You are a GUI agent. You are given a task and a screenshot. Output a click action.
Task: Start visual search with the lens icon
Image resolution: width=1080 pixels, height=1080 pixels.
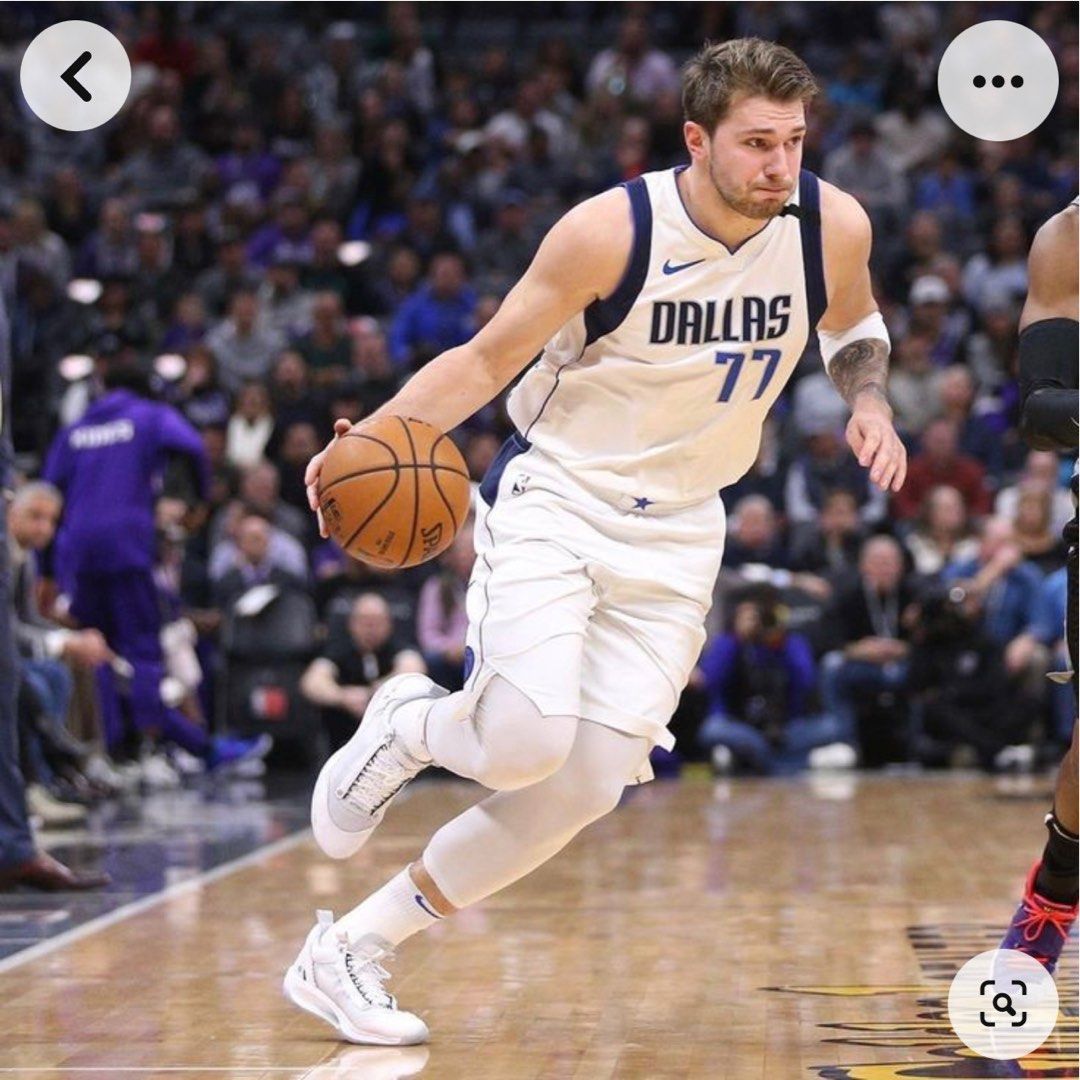1002,1003
